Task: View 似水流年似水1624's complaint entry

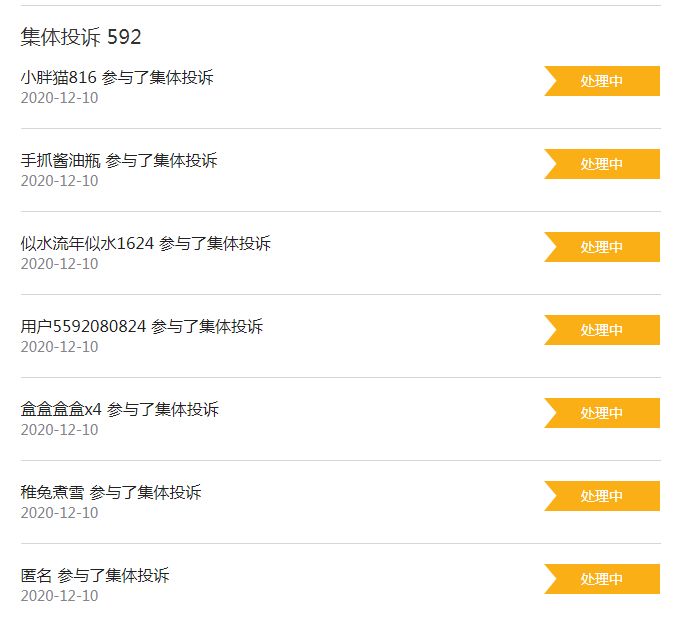Action: pyautogui.click(x=145, y=244)
